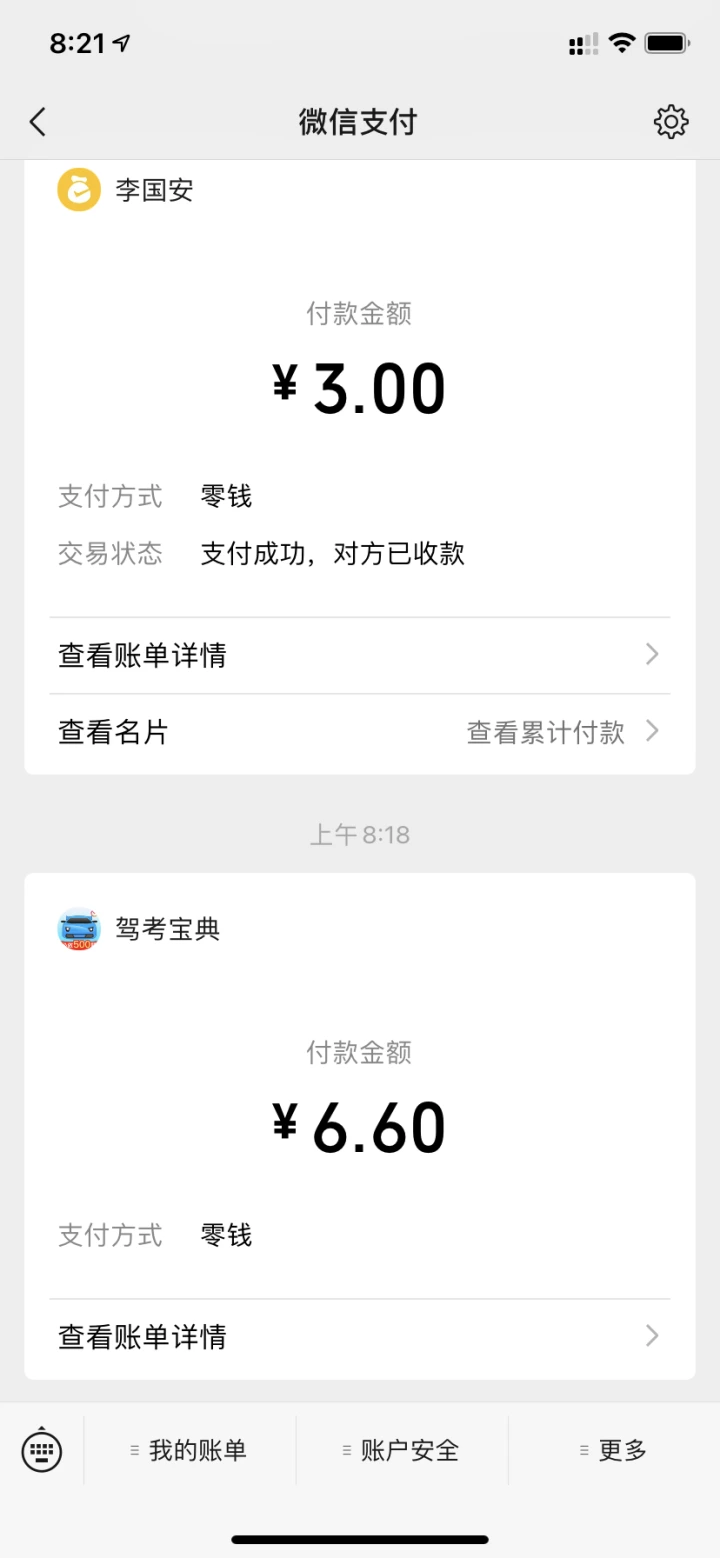Switch to keyboard input icon
The image size is (720, 1558).
(42, 1450)
